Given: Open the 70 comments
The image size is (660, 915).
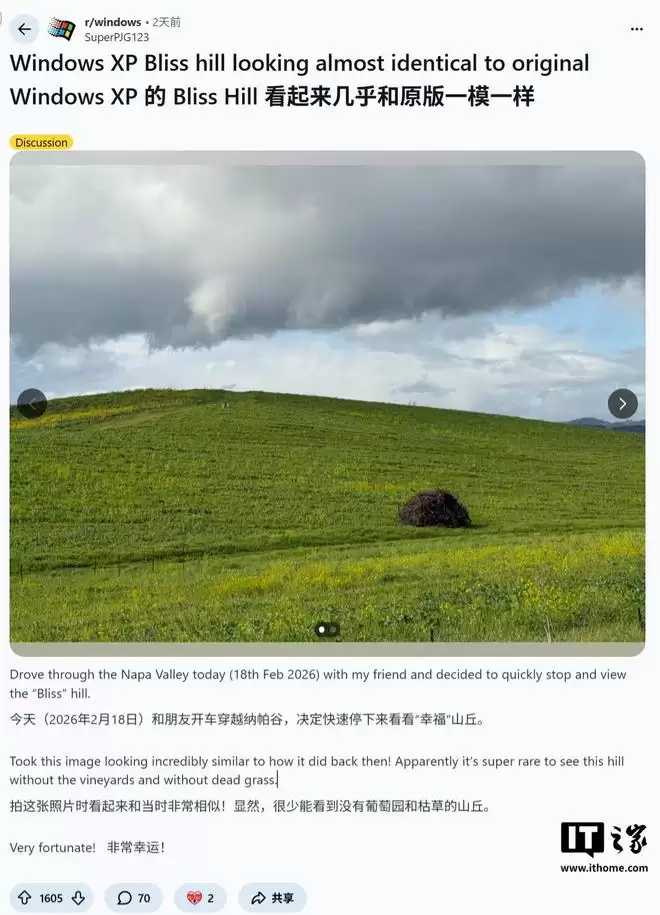Looking at the screenshot, I should (x=134, y=898).
